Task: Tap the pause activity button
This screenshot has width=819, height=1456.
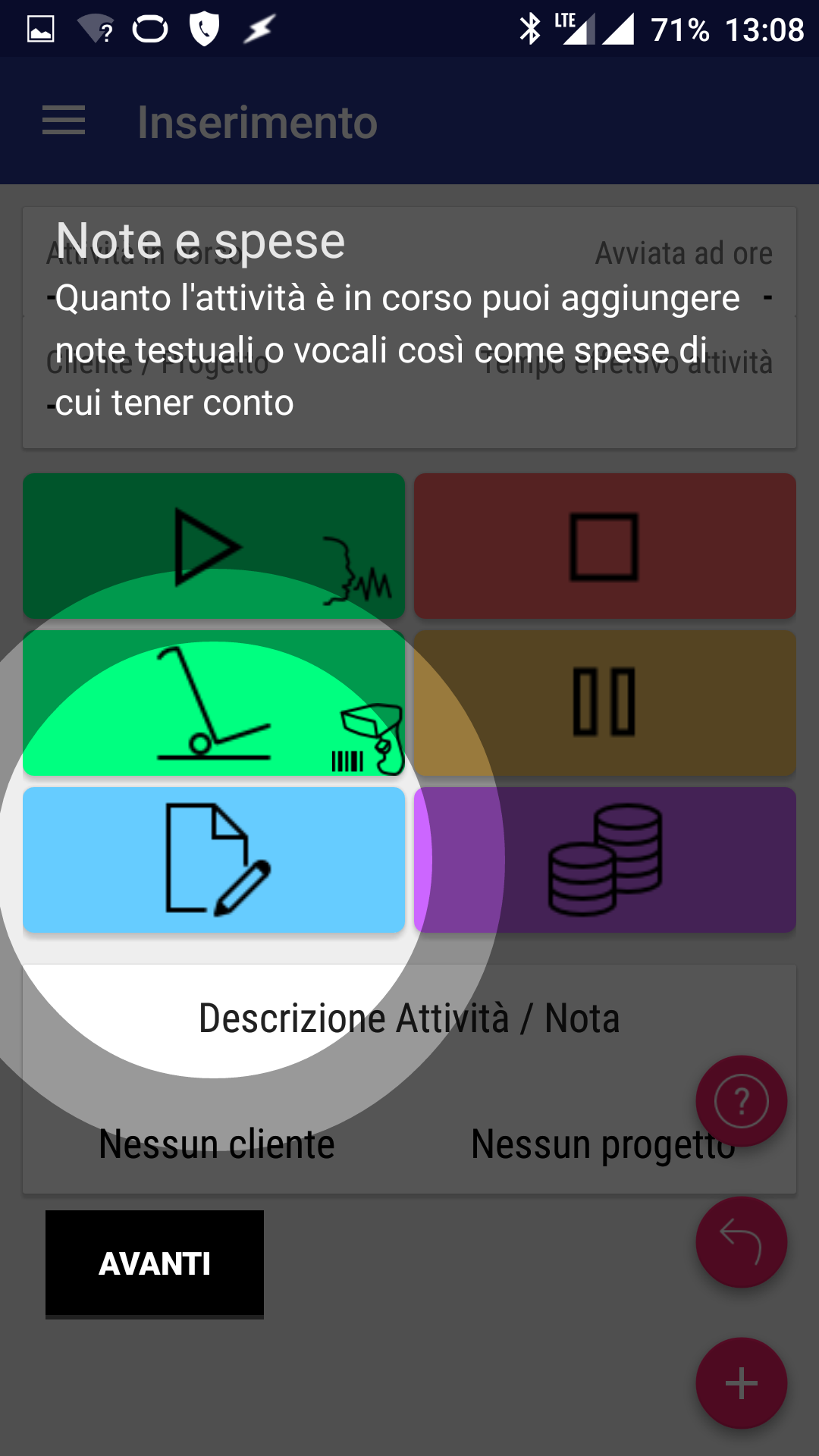Action: [x=604, y=703]
